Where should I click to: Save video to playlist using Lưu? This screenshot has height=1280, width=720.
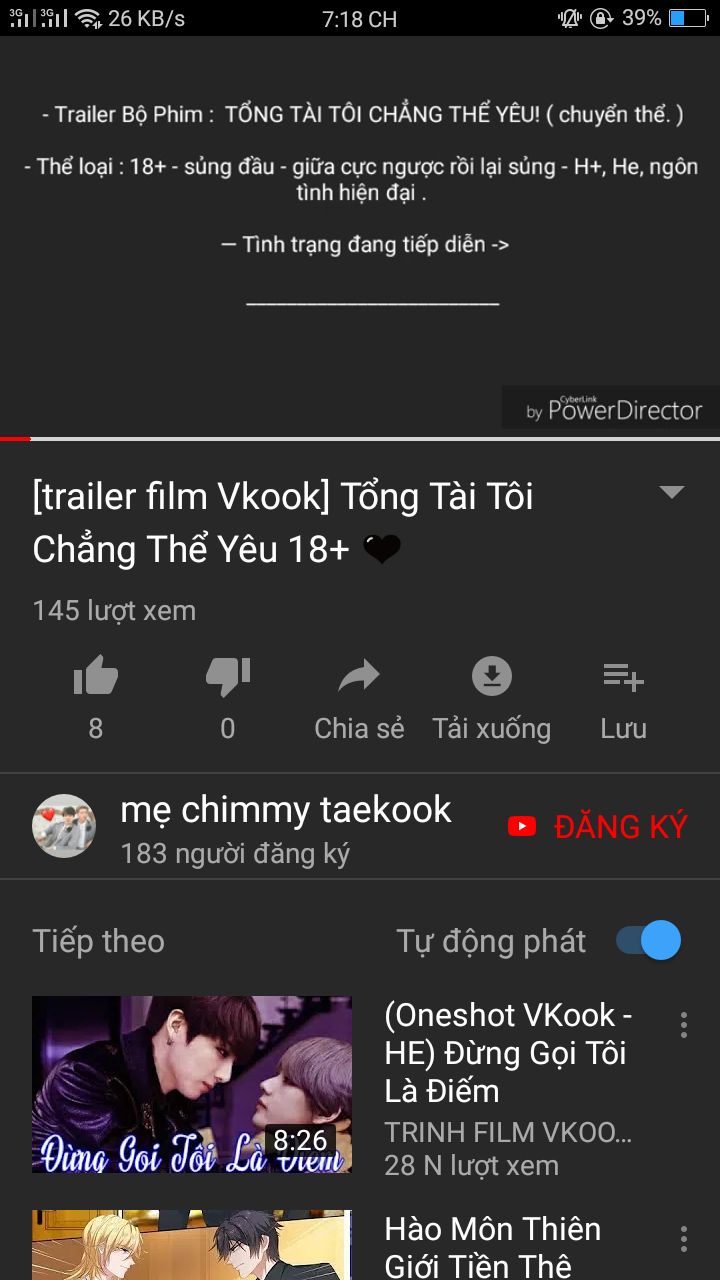[x=623, y=679]
